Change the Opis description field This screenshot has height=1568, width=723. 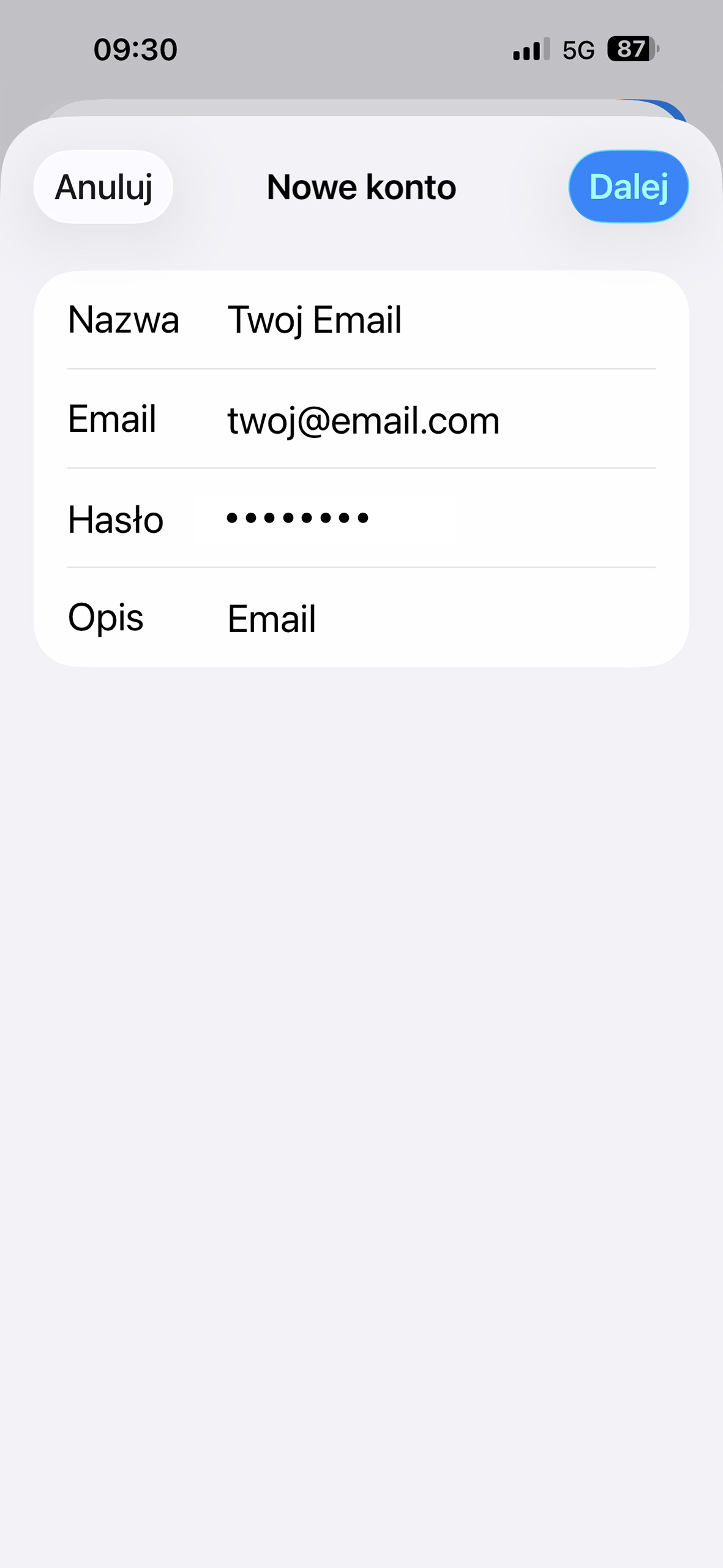429,618
